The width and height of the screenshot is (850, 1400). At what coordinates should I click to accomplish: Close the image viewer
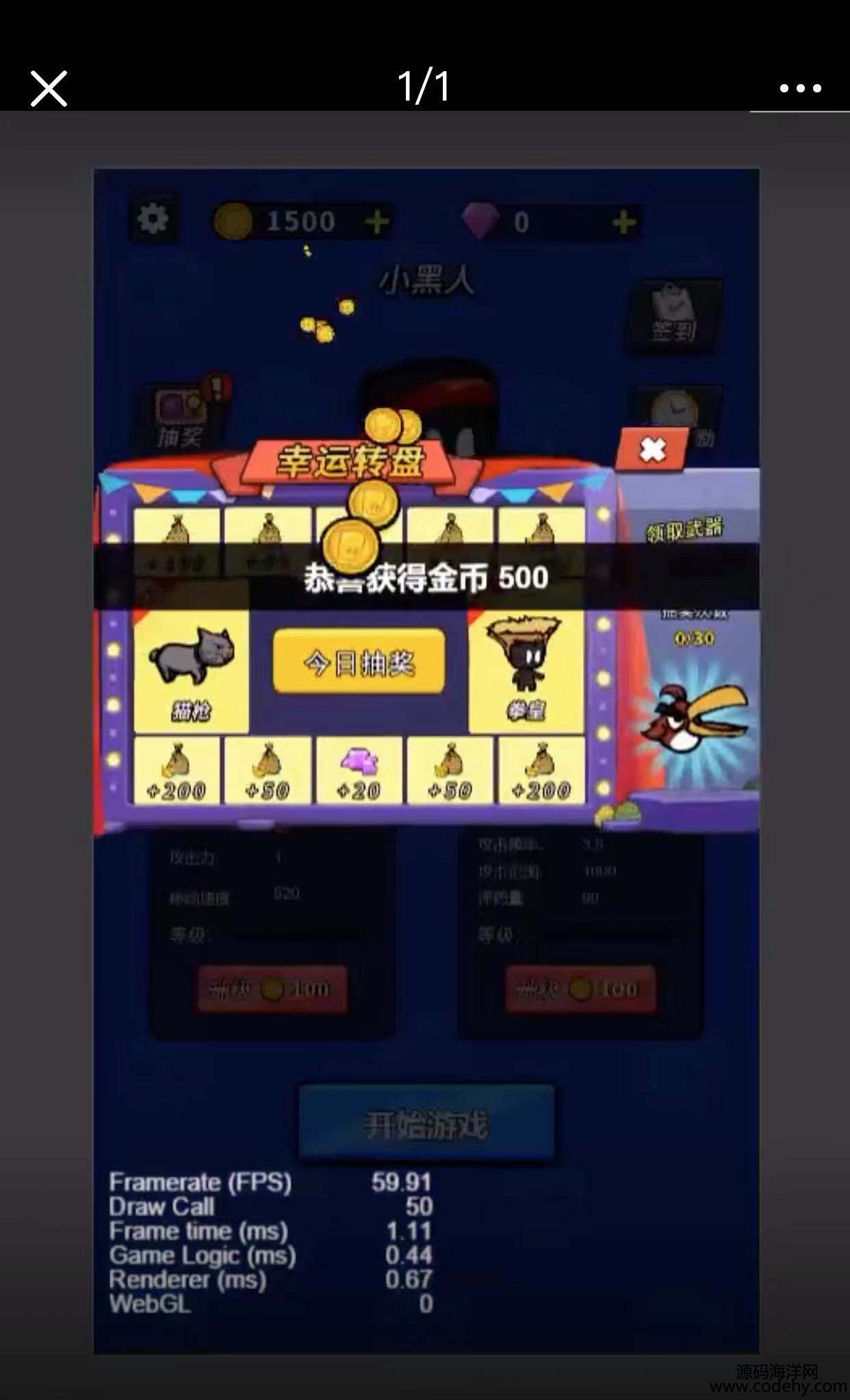pyautogui.click(x=49, y=88)
